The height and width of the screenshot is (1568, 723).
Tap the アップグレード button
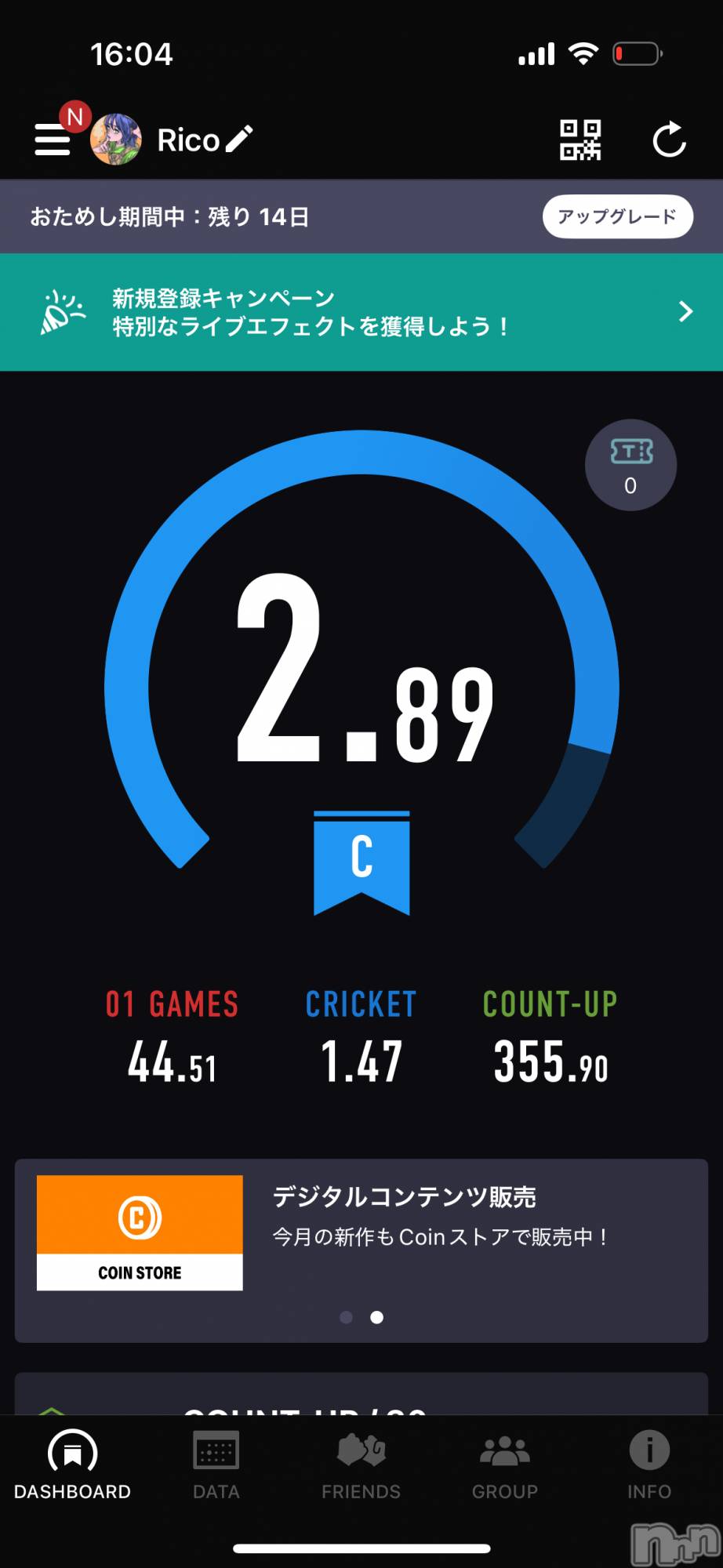point(617,216)
